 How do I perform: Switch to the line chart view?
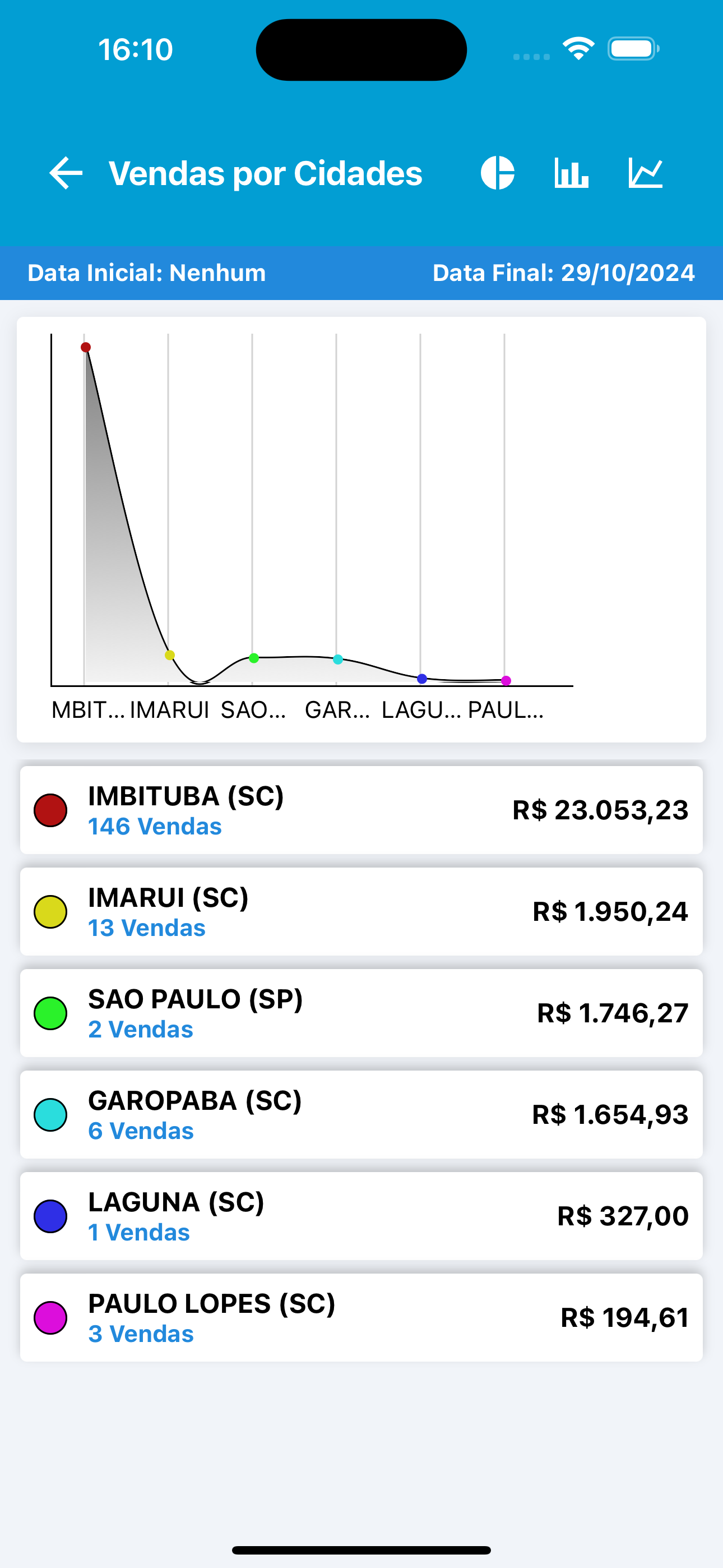(x=645, y=173)
